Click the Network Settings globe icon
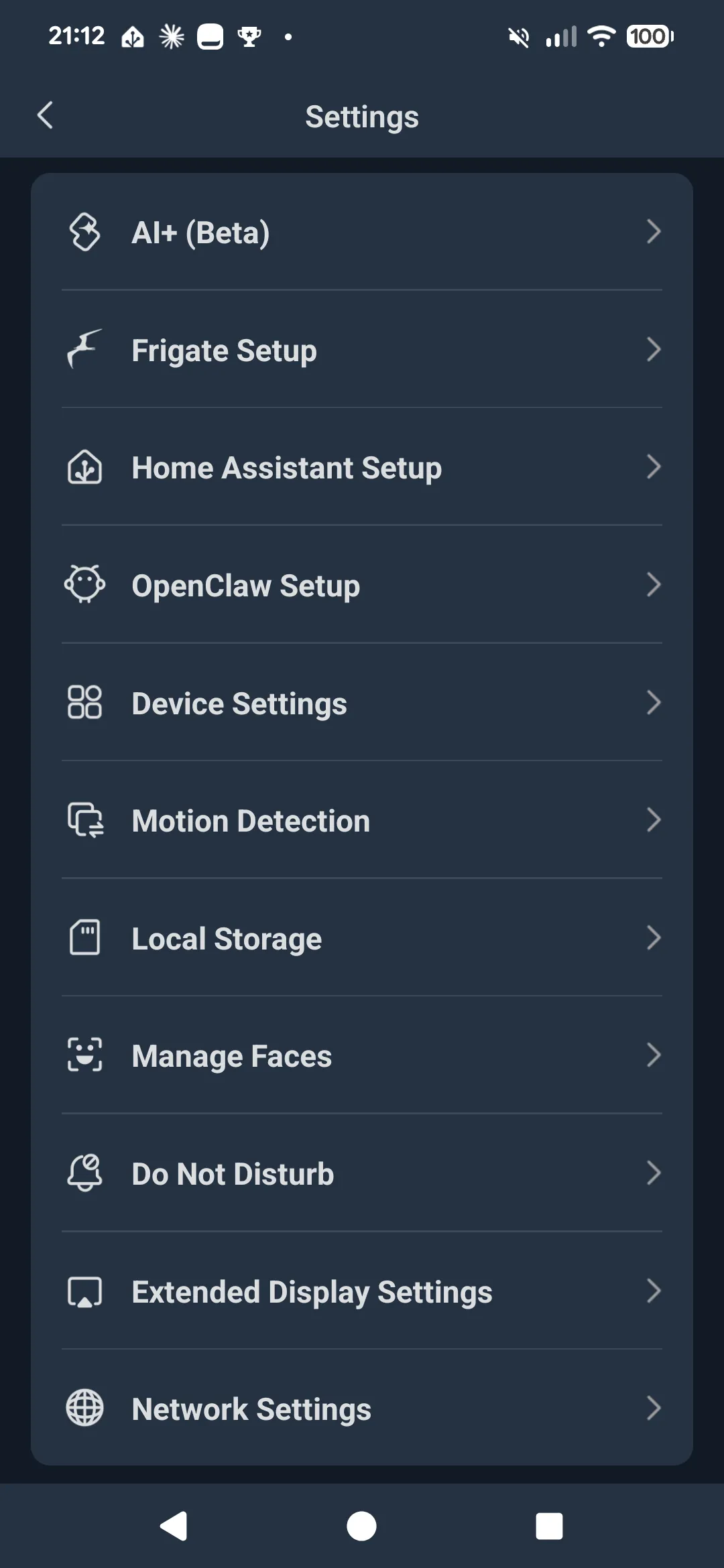Viewport: 724px width, 1568px height. (85, 1409)
